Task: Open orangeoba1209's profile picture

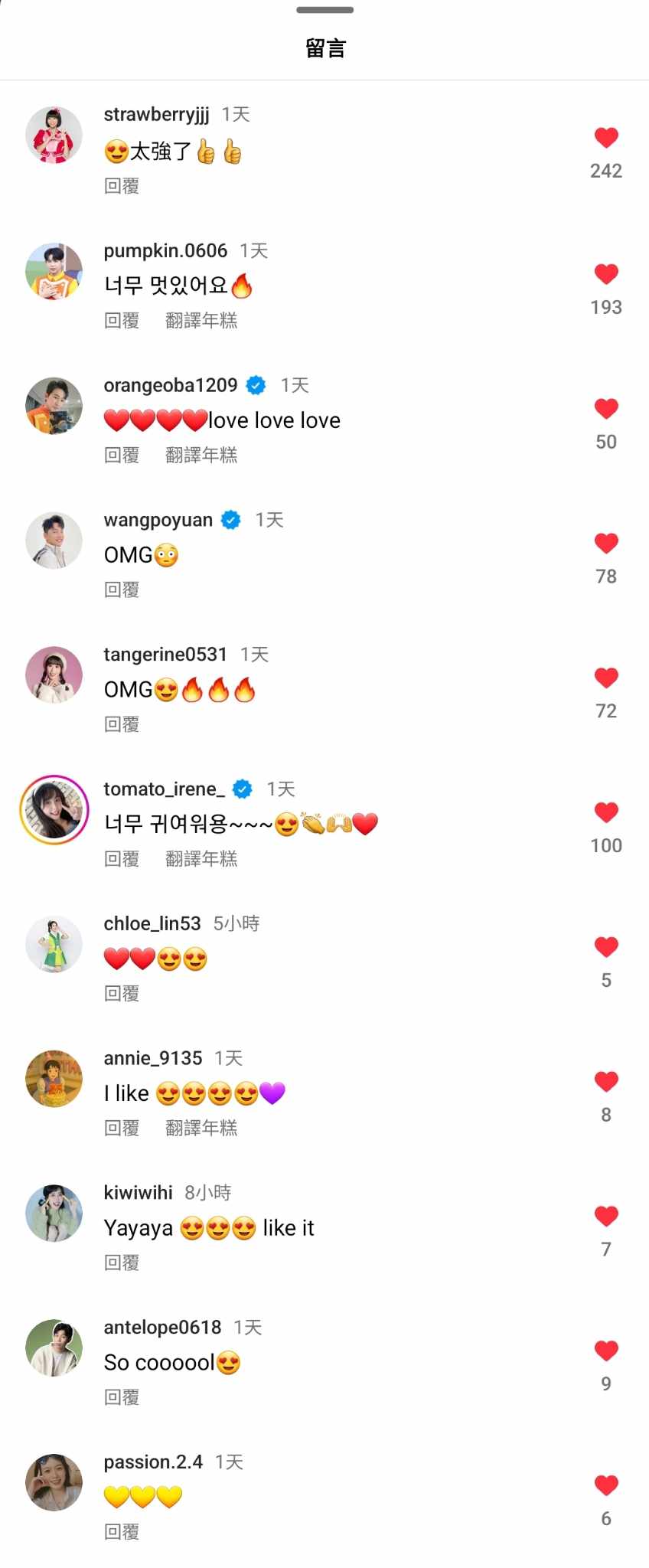Action: click(x=54, y=406)
